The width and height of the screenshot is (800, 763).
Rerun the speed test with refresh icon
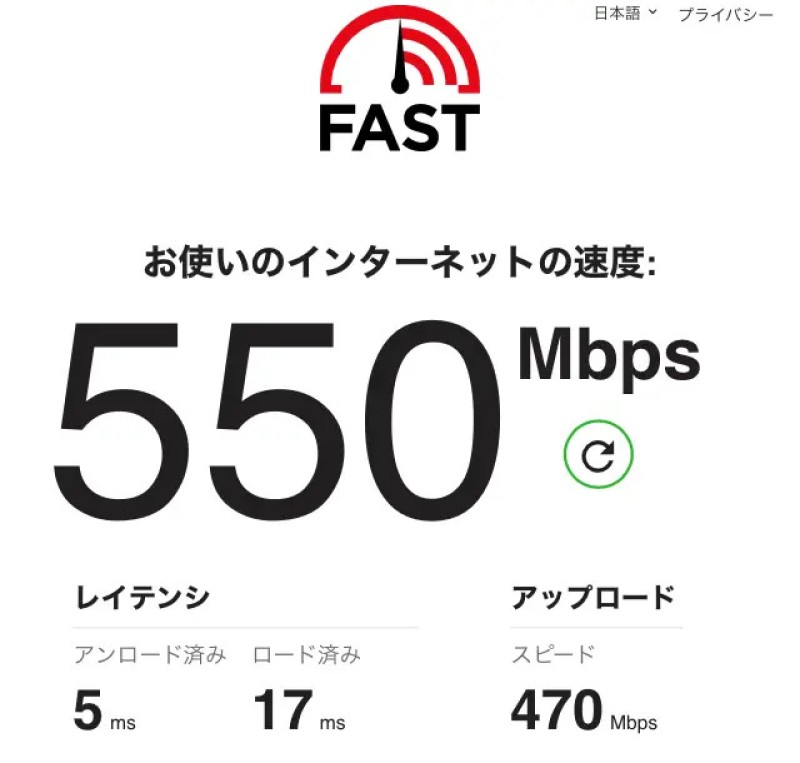click(598, 456)
